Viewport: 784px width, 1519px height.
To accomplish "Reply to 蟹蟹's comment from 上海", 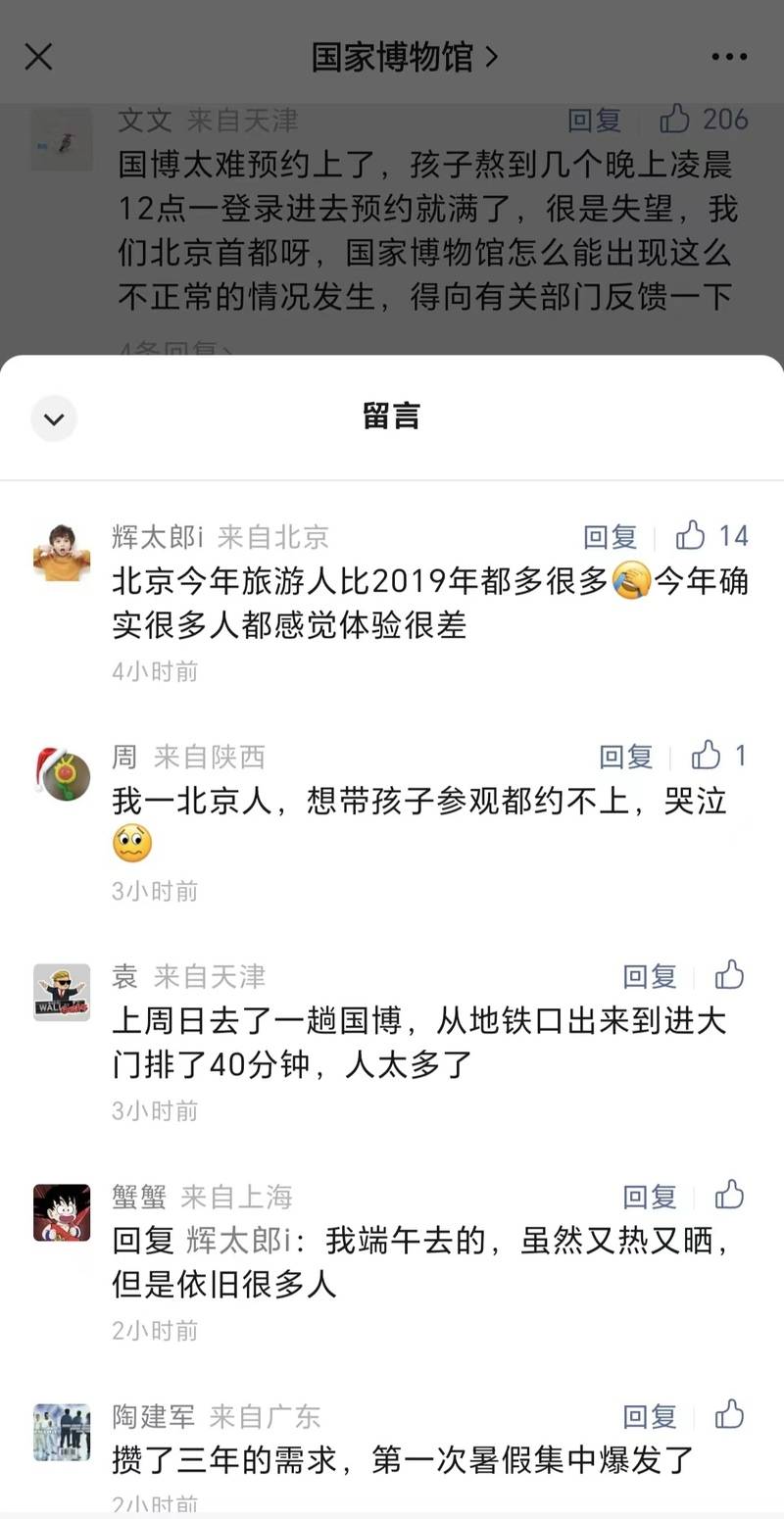I will [x=650, y=1196].
